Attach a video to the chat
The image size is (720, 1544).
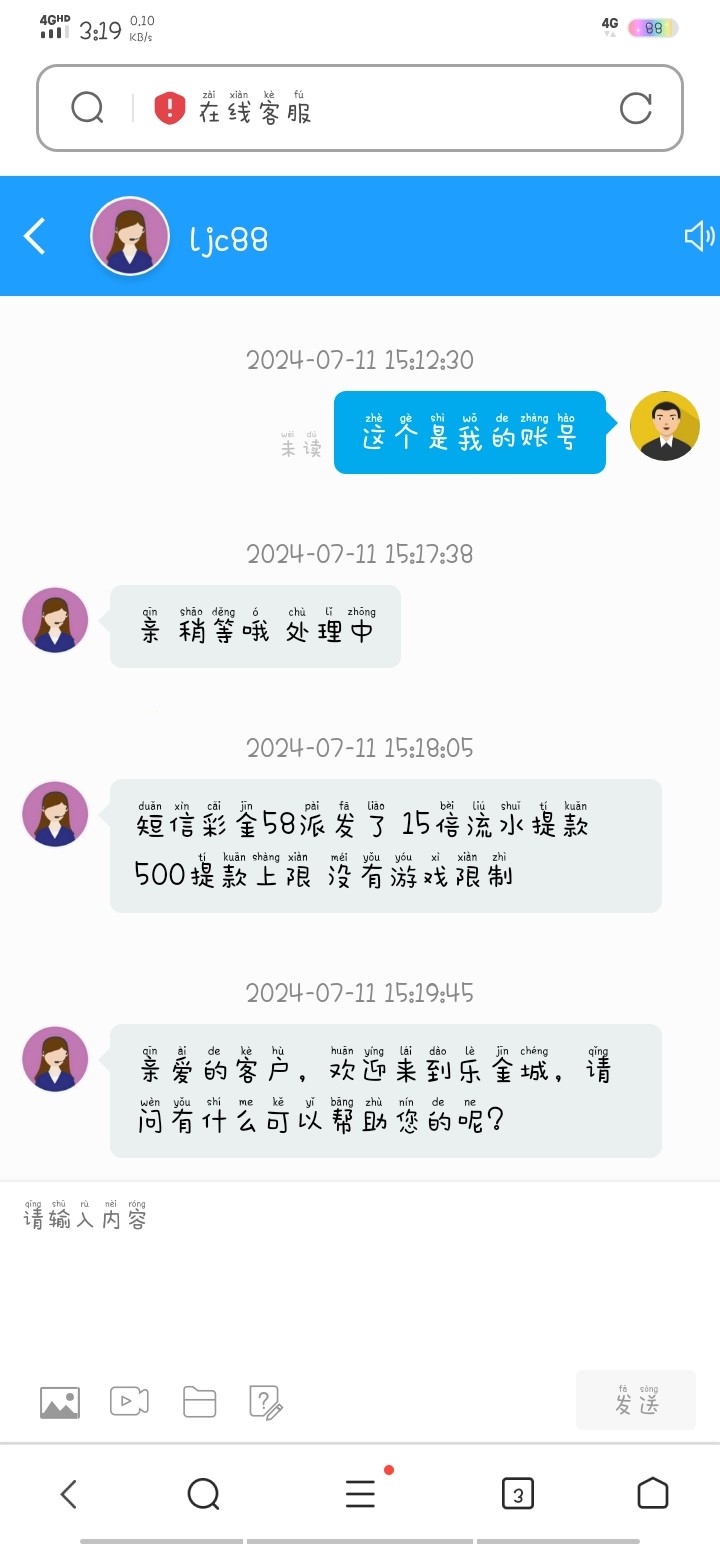coord(130,1402)
